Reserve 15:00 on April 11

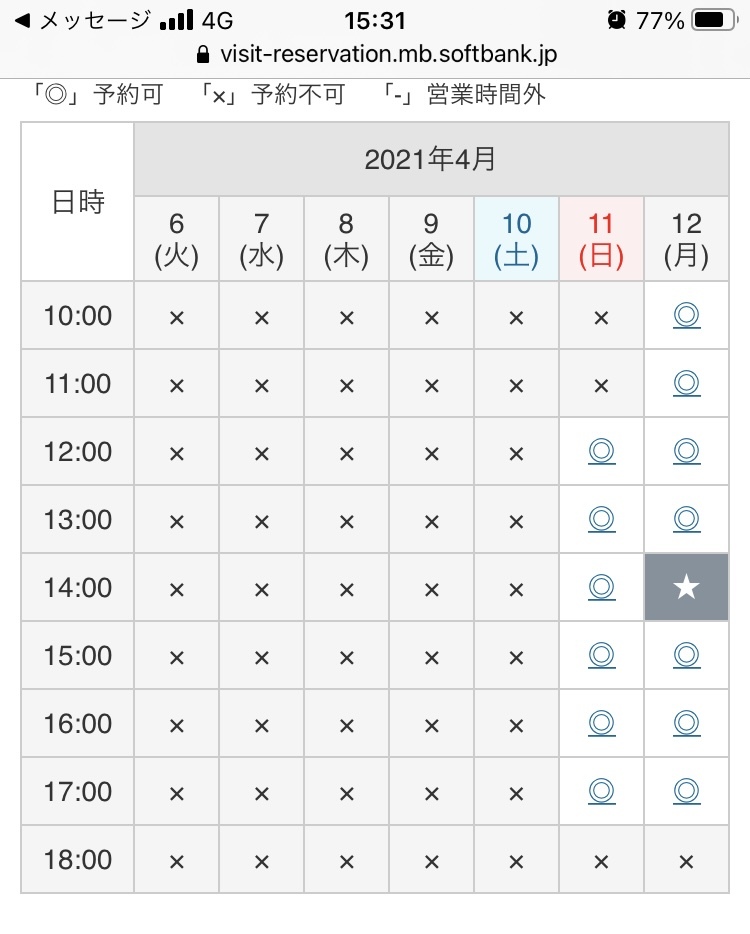pyautogui.click(x=601, y=656)
